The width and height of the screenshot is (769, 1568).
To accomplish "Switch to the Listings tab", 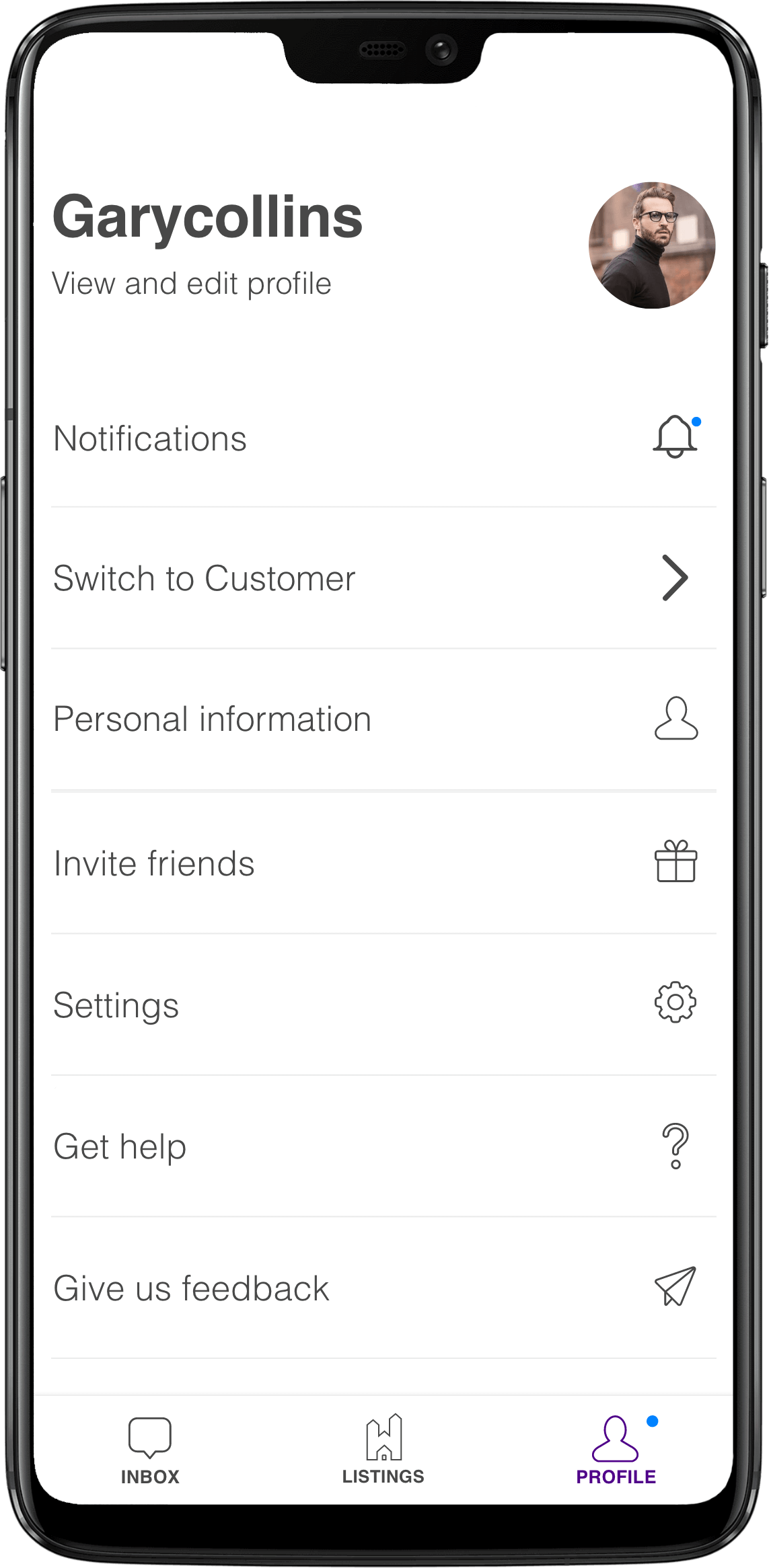I will pyautogui.click(x=383, y=1450).
